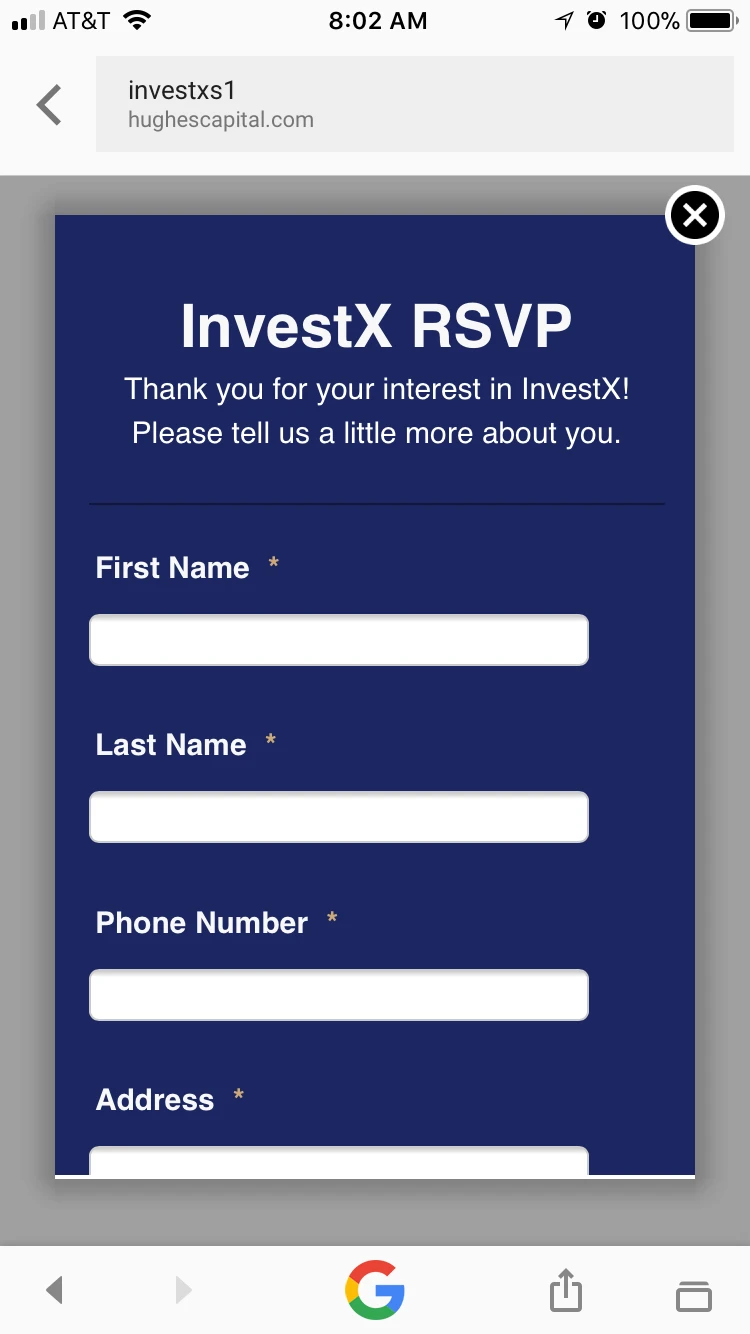750x1334 pixels.
Task: Tap the Google logo button
Action: [x=375, y=1289]
